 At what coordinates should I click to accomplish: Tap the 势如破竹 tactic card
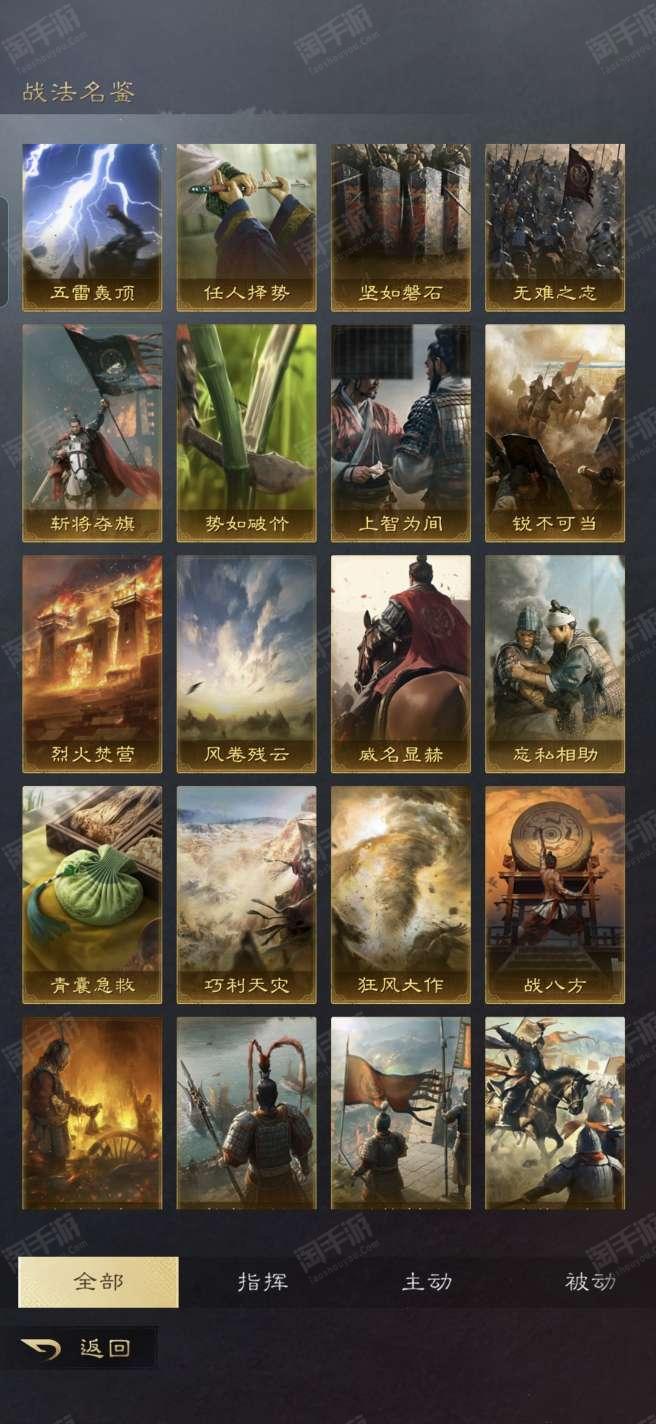click(247, 433)
